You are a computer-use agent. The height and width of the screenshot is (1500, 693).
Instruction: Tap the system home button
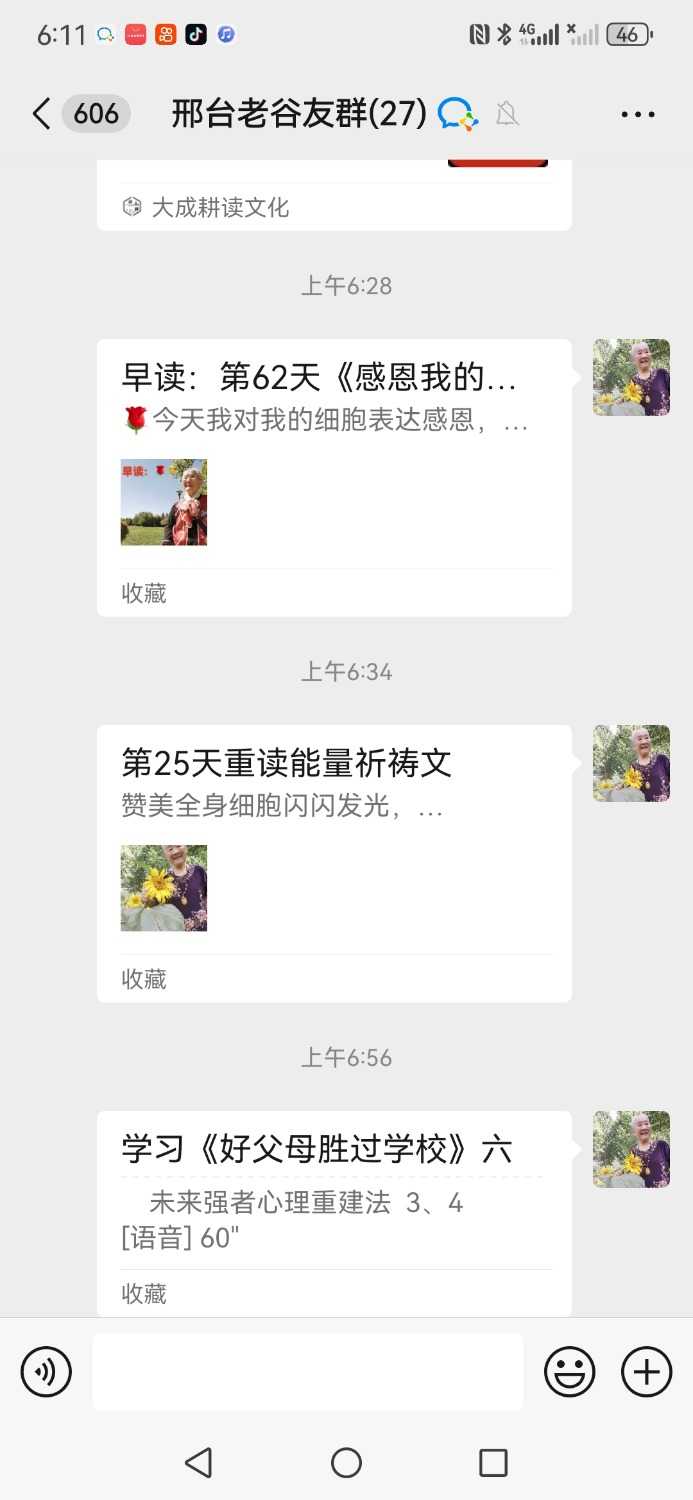tap(346, 1463)
